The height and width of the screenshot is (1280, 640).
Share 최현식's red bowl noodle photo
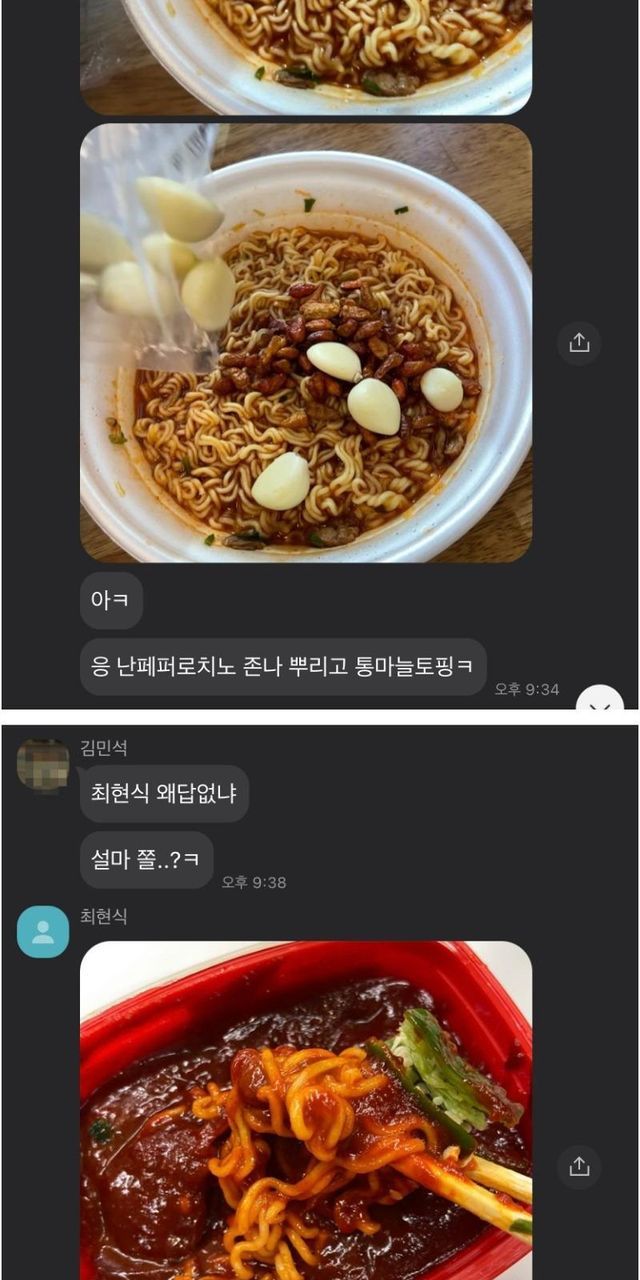pyautogui.click(x=579, y=1167)
